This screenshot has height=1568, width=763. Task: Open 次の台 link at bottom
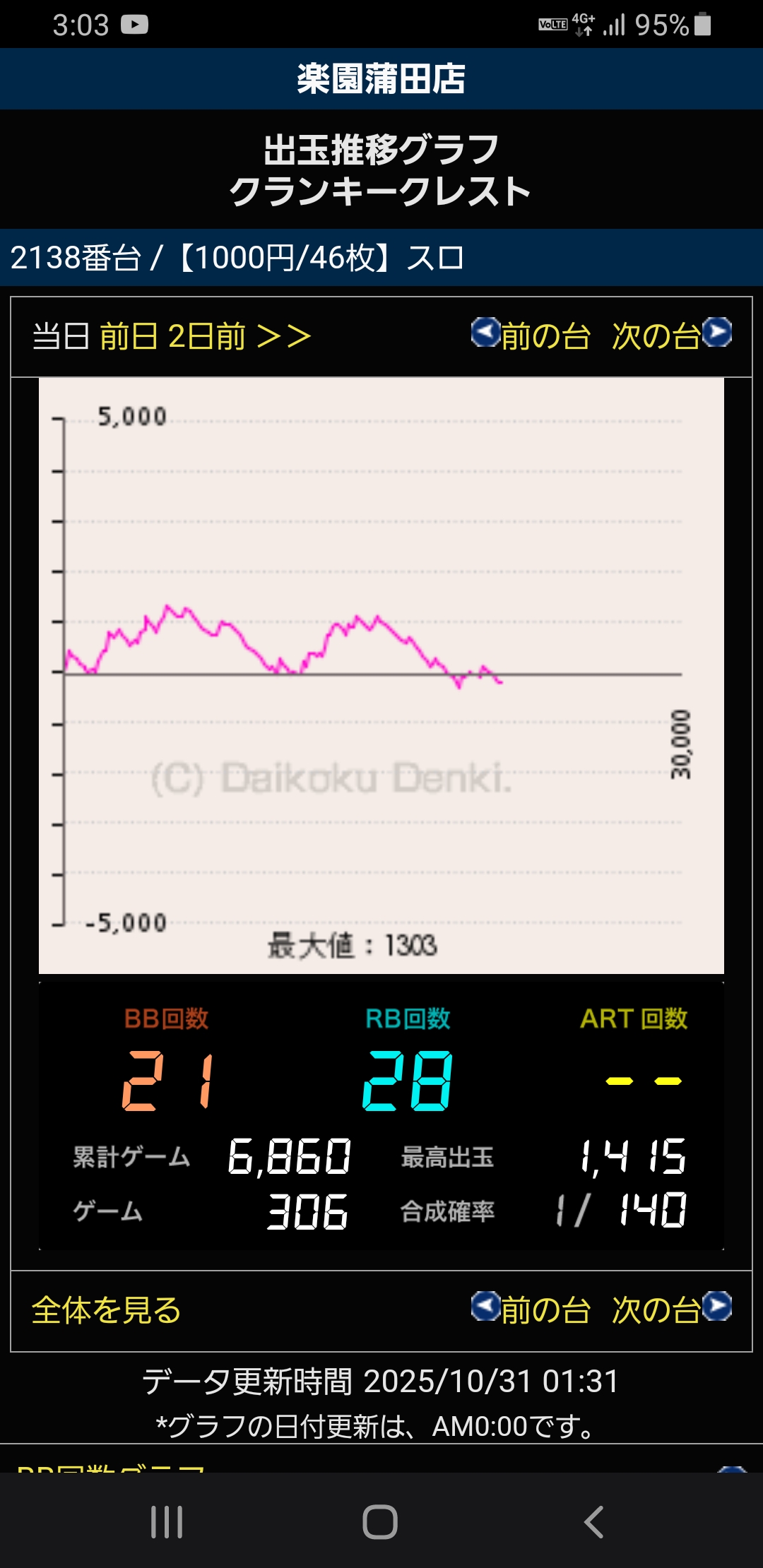[x=671, y=1309]
